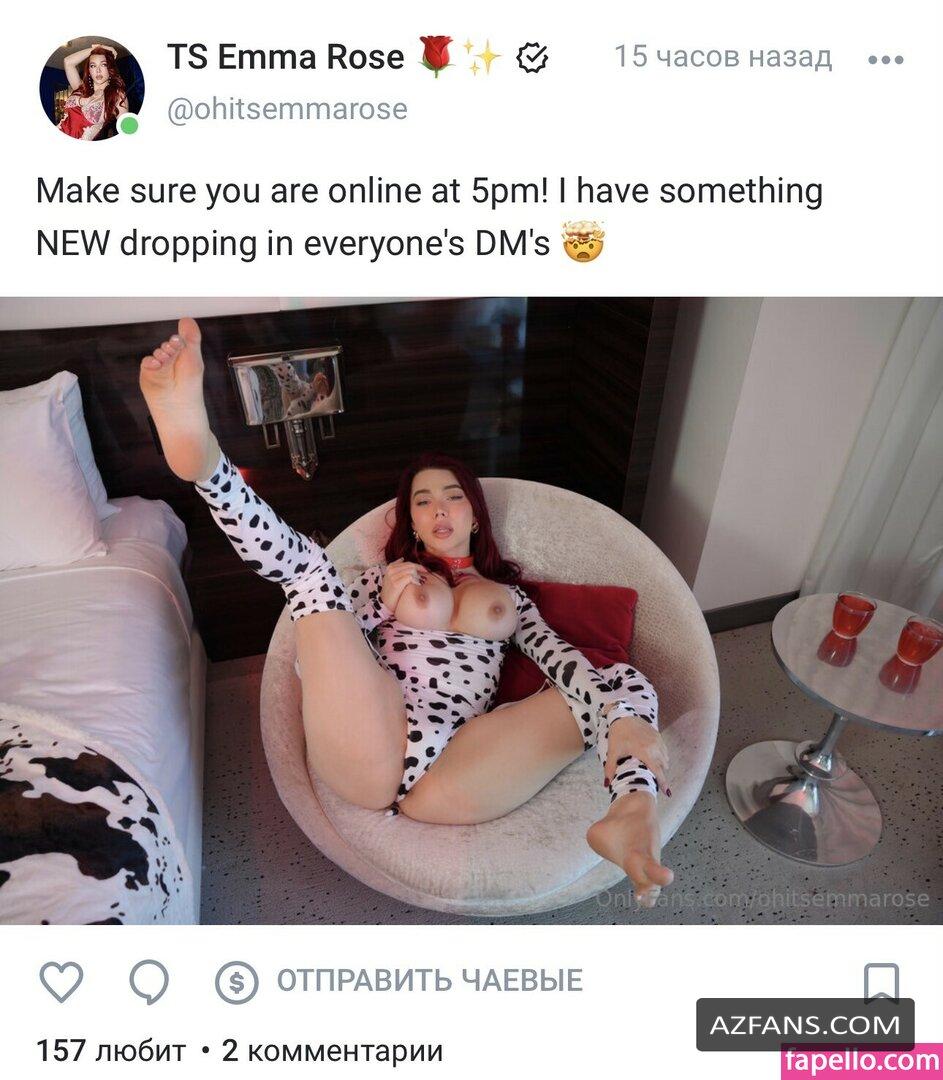Bookmark this post
943x1080 pixels.
click(880, 981)
